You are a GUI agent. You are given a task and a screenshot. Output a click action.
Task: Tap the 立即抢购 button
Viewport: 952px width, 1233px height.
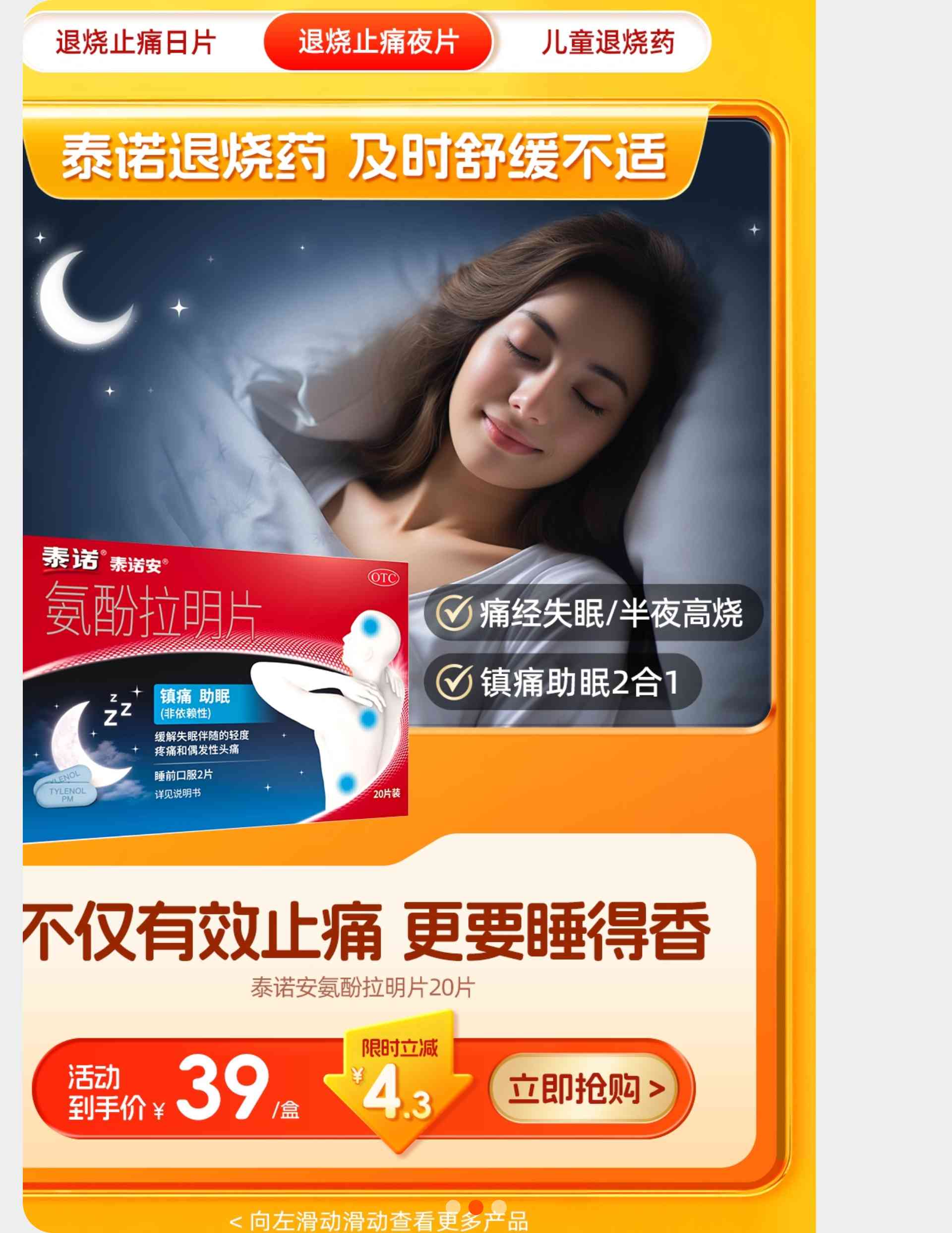(585, 1089)
